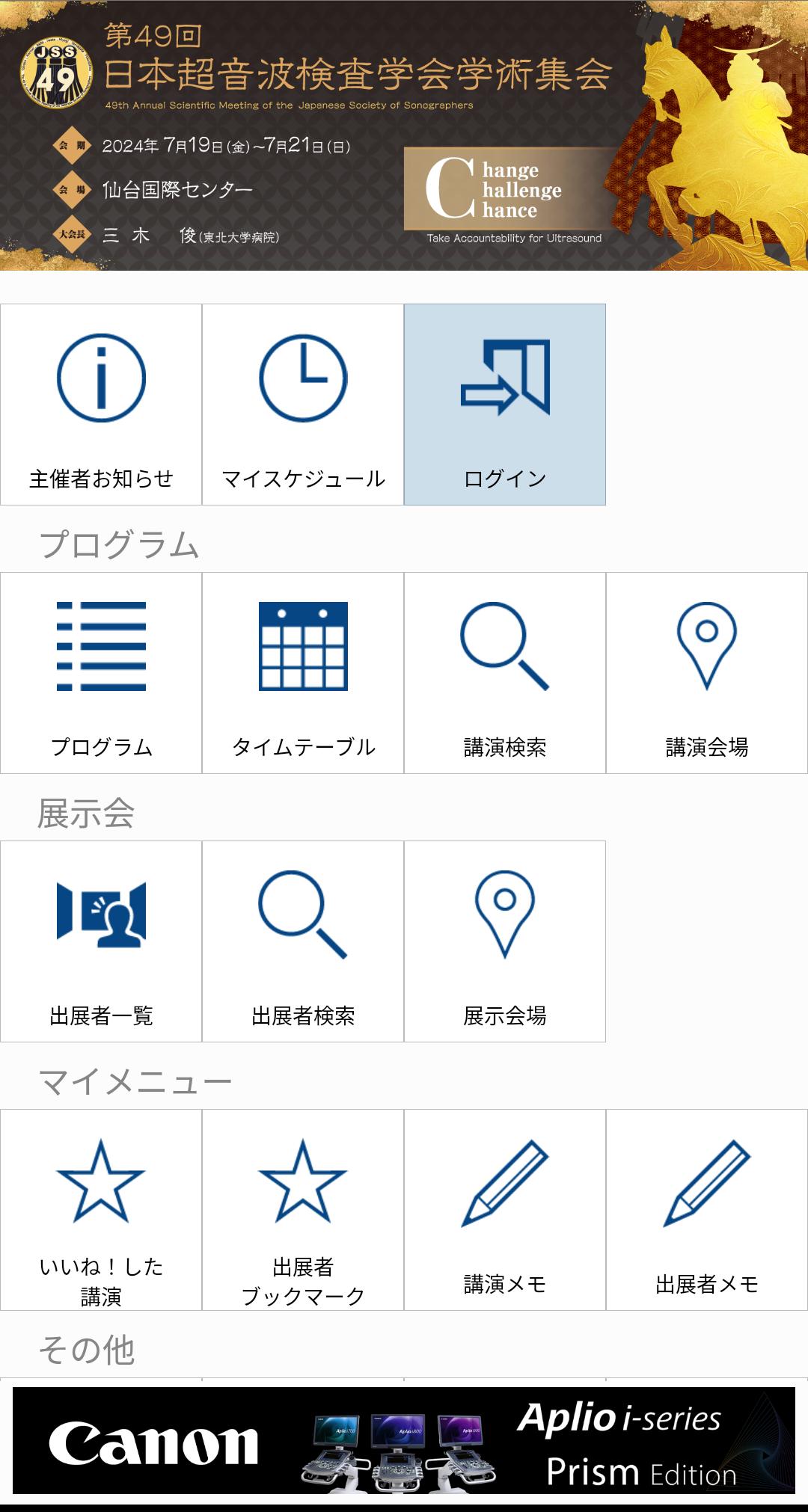
Task: Tap the ログイン login tile
Action: pos(505,405)
